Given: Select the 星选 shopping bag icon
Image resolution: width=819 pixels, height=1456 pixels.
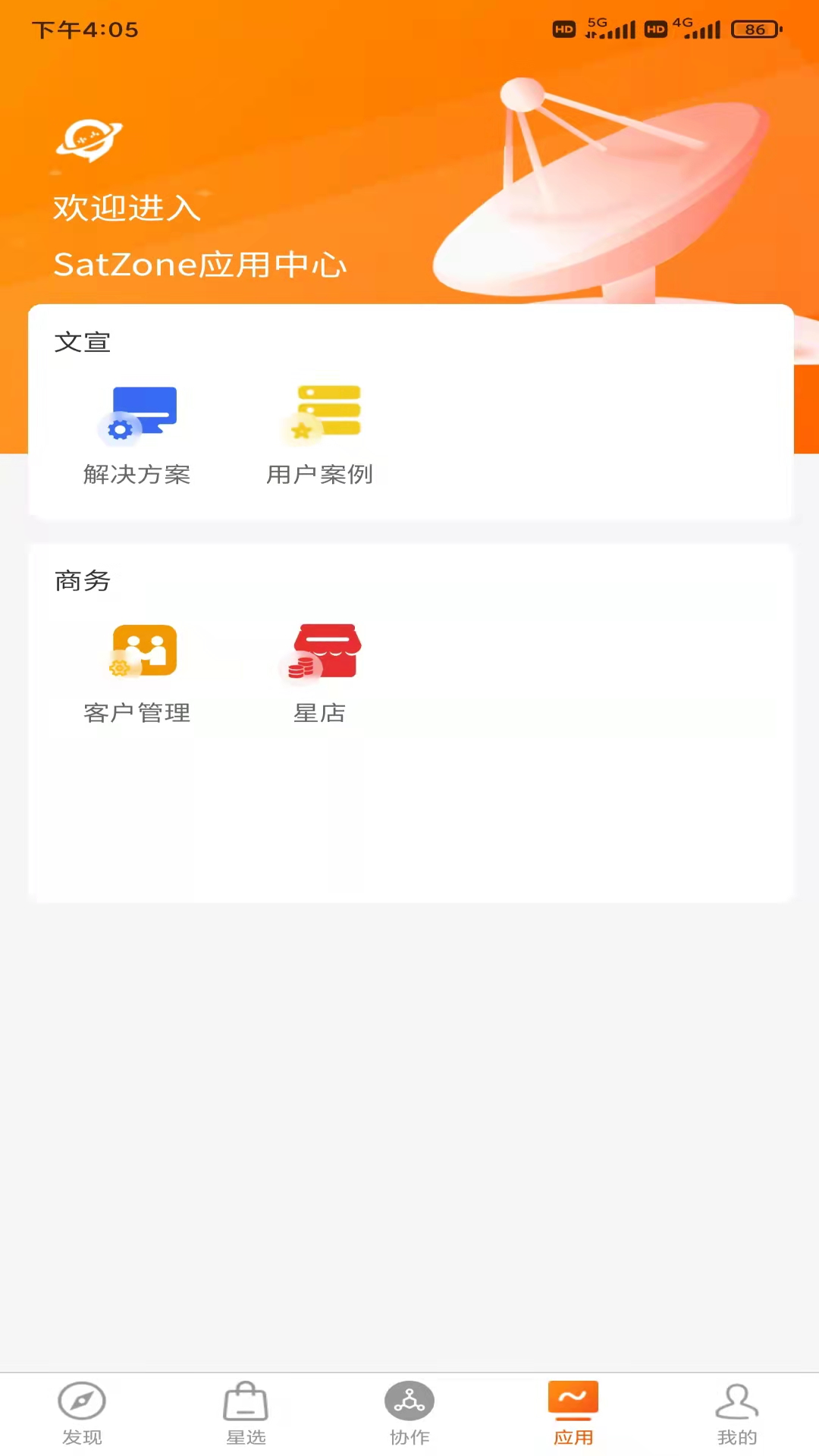Looking at the screenshot, I should point(246,1399).
